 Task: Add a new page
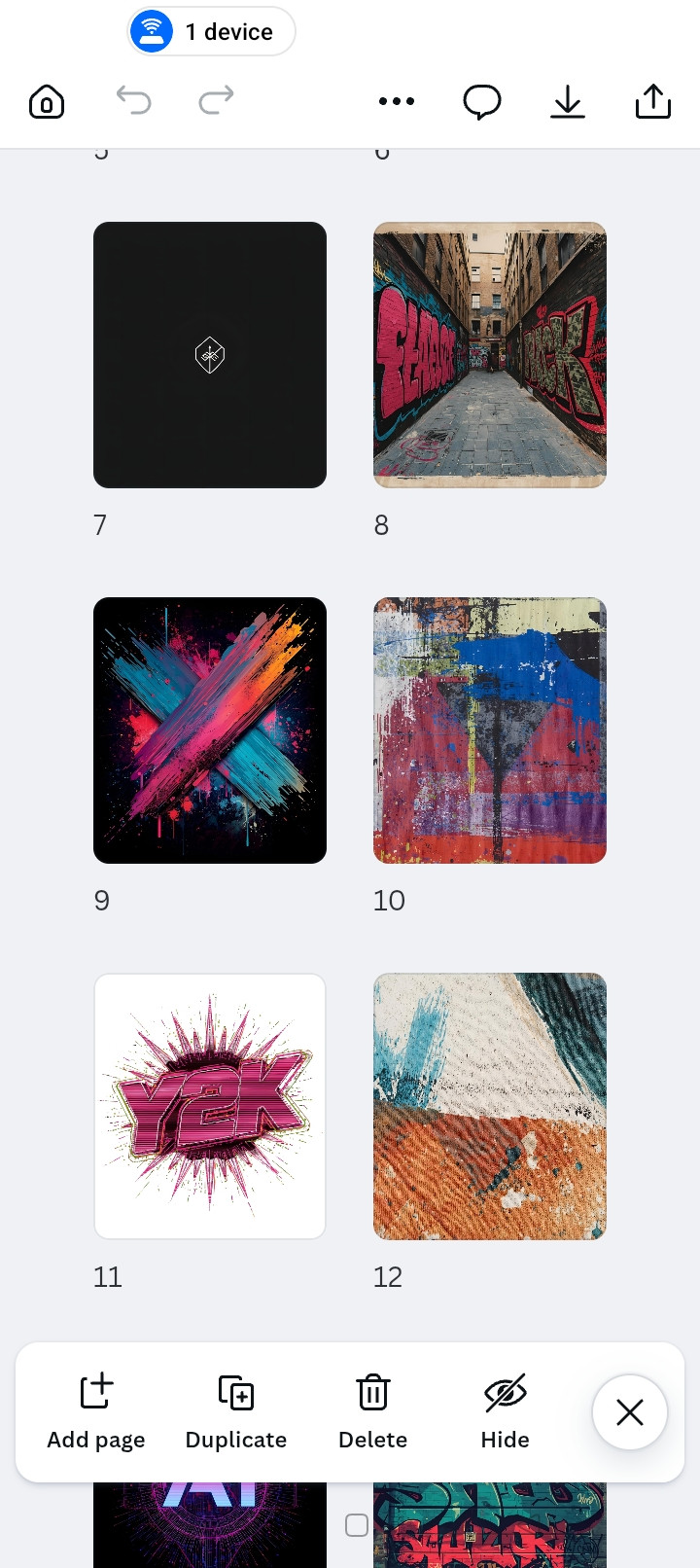pos(96,1411)
